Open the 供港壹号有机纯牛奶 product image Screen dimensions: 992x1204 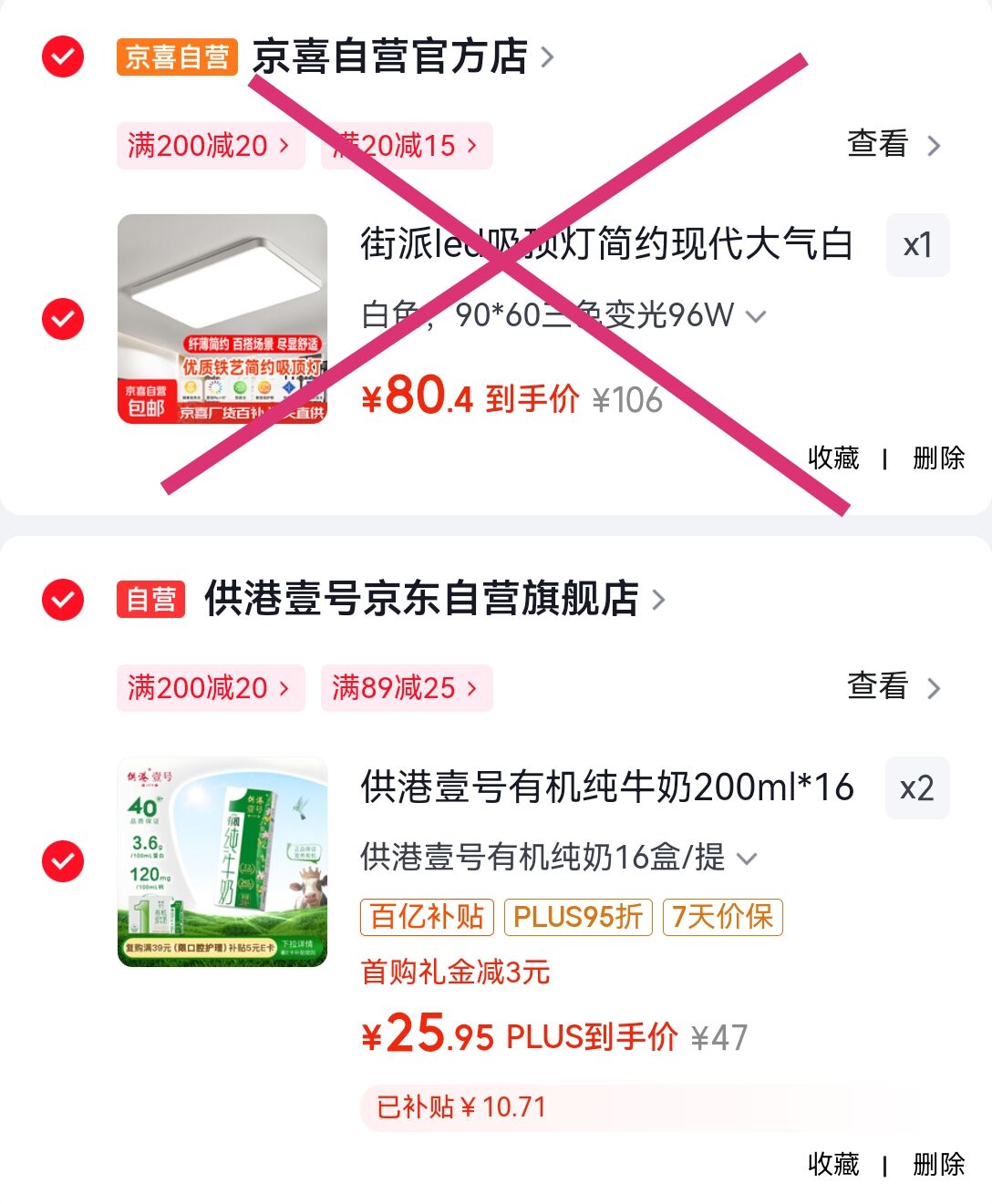coord(222,861)
